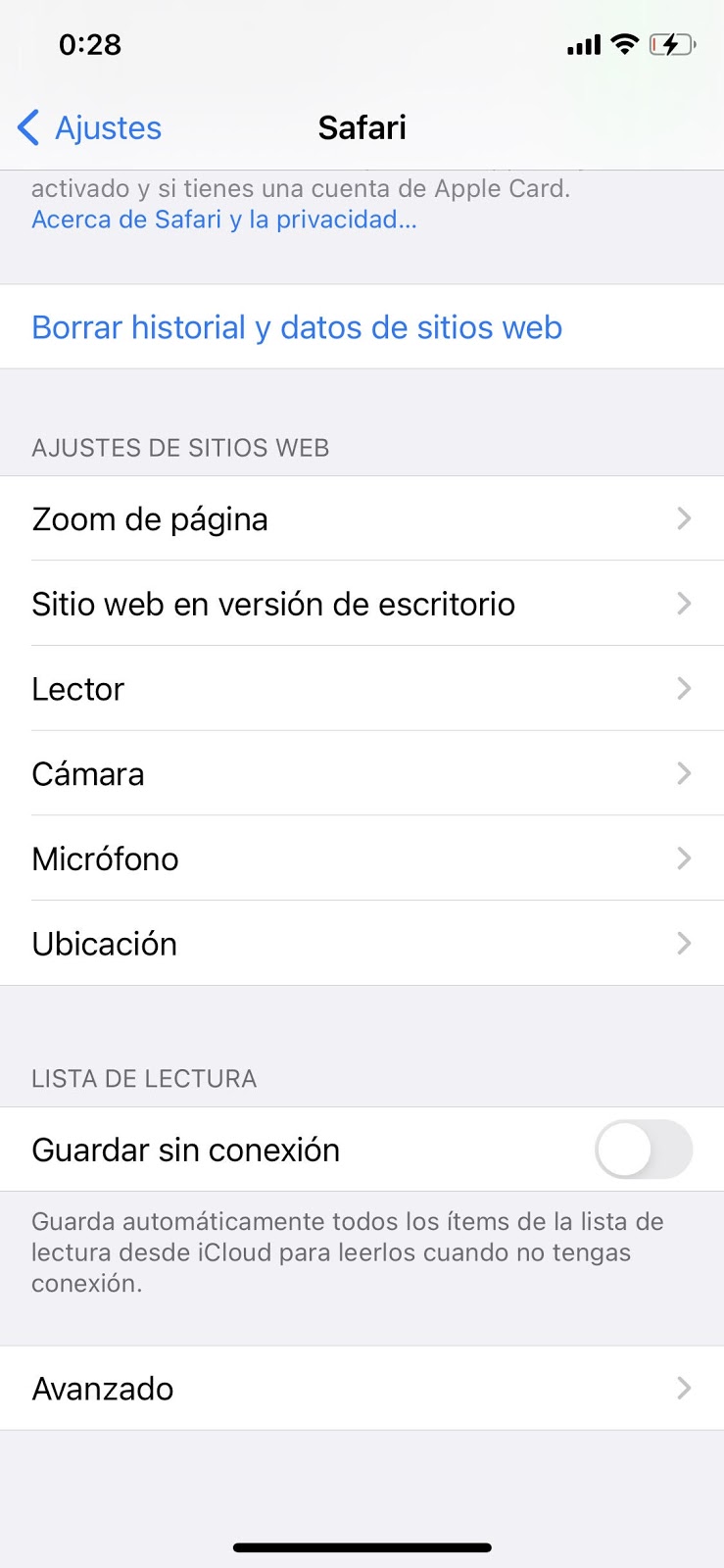
Task: Open Micrófono permissions
Action: [x=362, y=858]
